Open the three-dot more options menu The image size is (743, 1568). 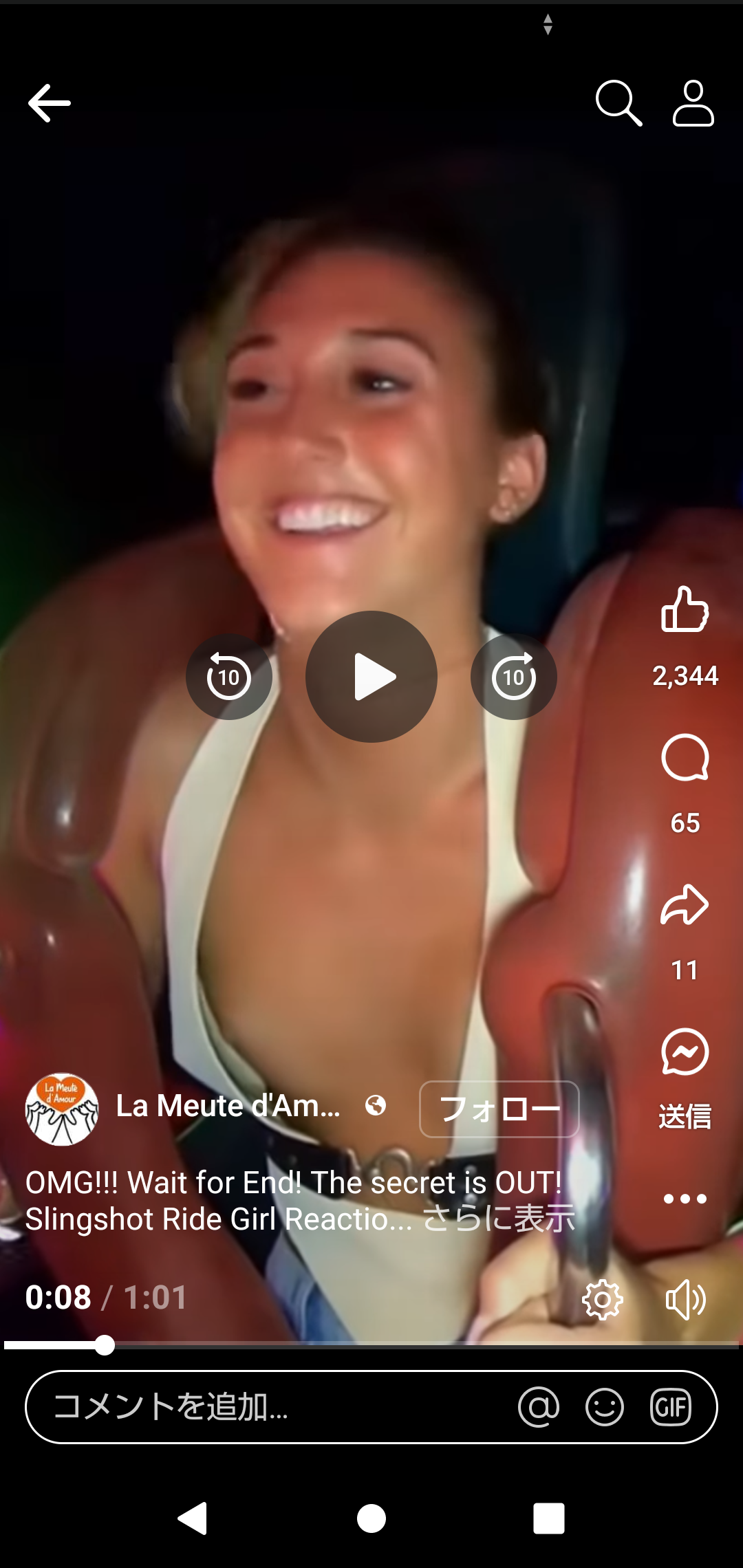(x=685, y=1199)
